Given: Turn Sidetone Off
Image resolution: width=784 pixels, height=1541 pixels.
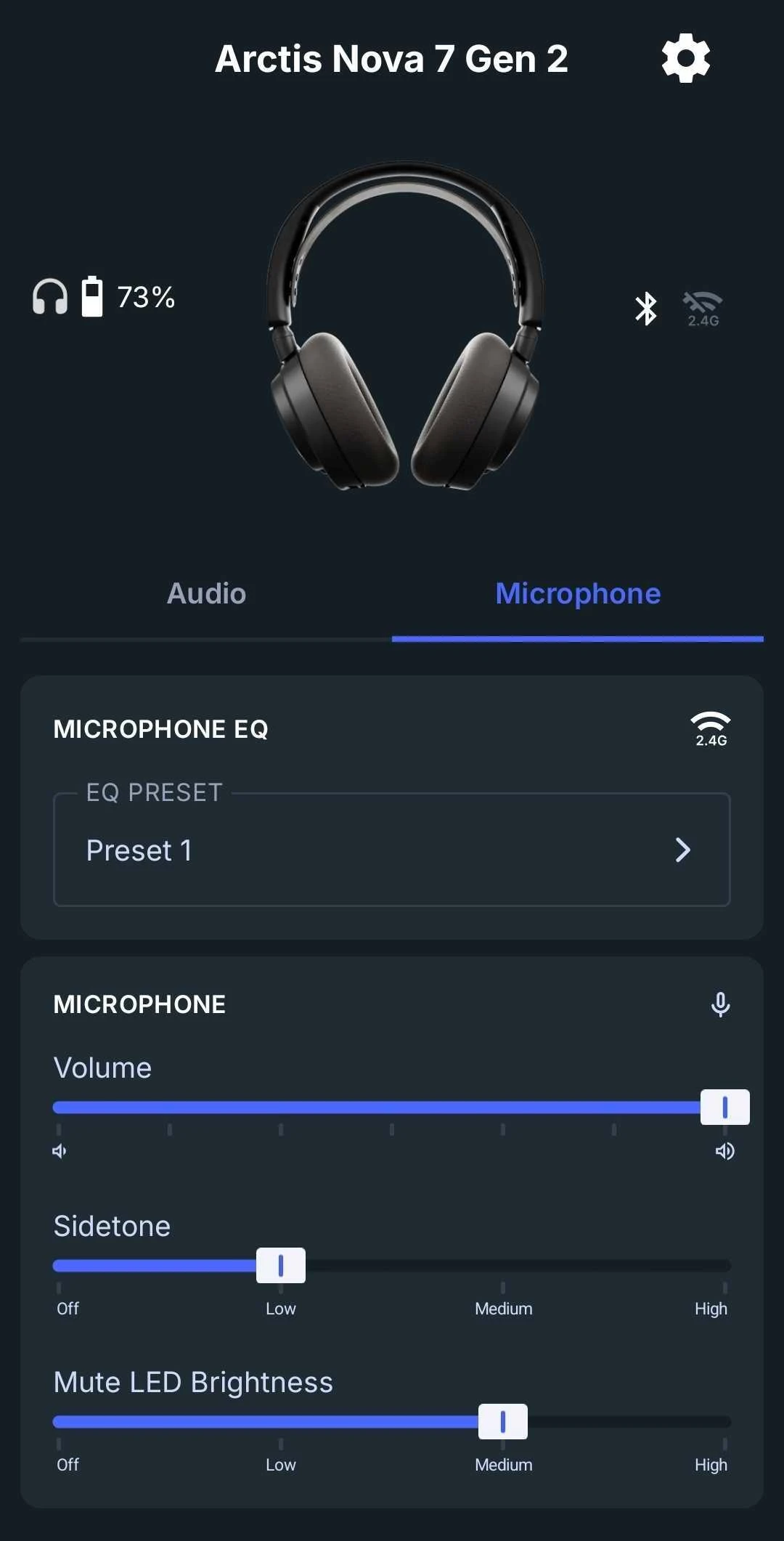Looking at the screenshot, I should 59,1266.
